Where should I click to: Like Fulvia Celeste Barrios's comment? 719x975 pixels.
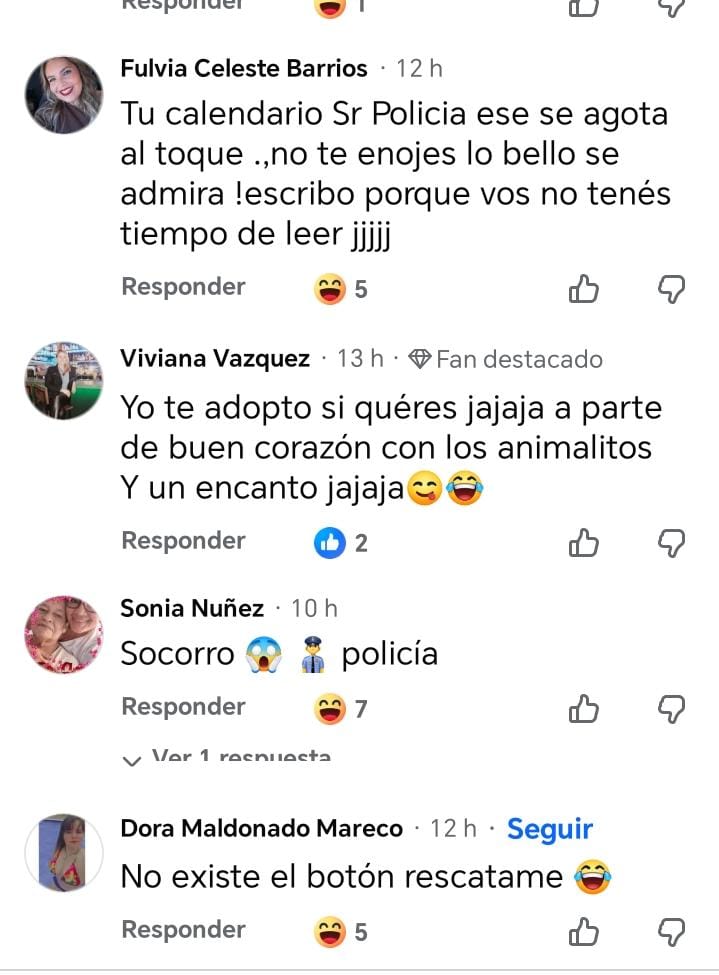[x=583, y=289]
